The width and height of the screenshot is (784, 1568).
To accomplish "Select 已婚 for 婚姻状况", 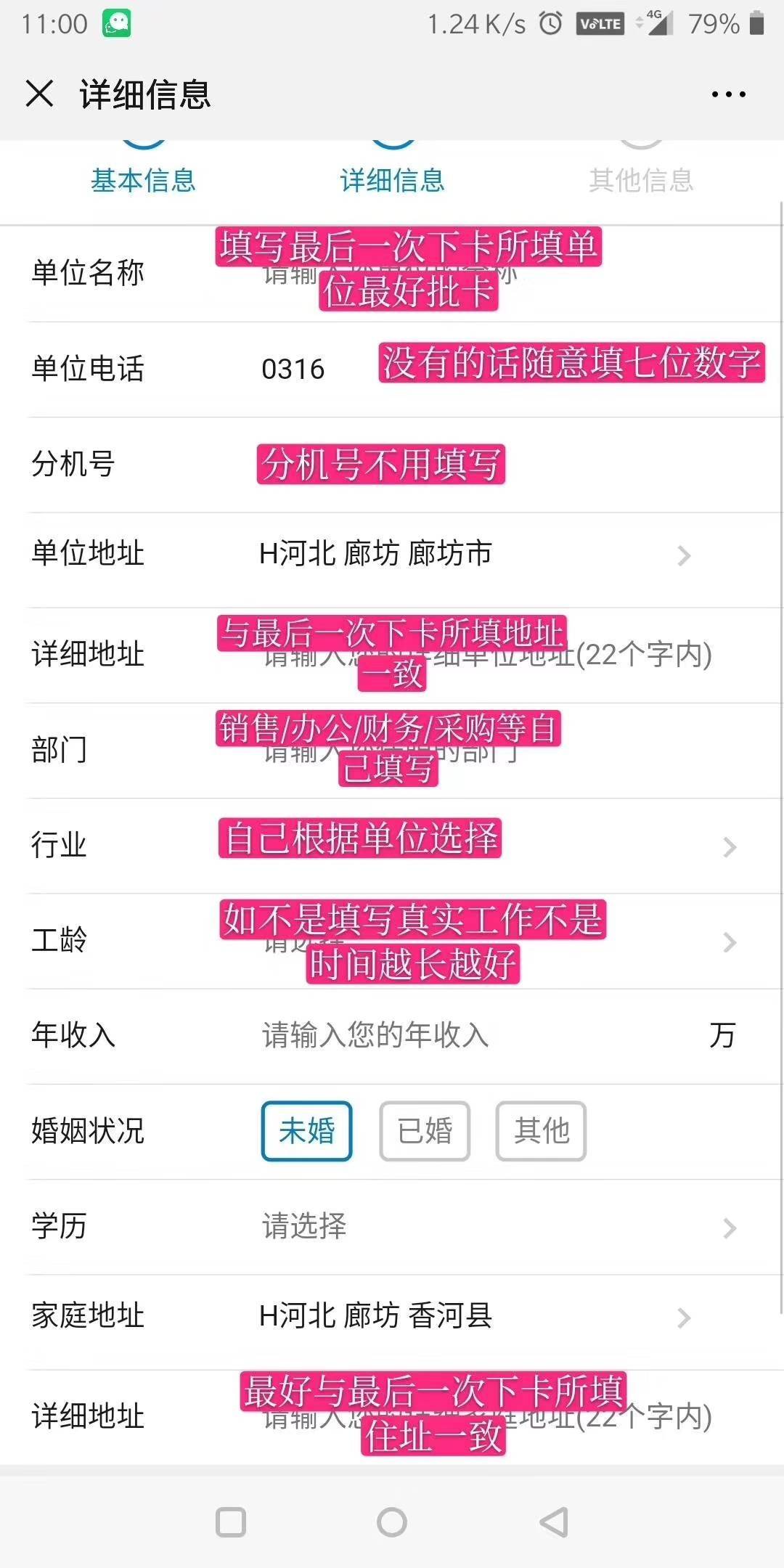I will point(425,1131).
